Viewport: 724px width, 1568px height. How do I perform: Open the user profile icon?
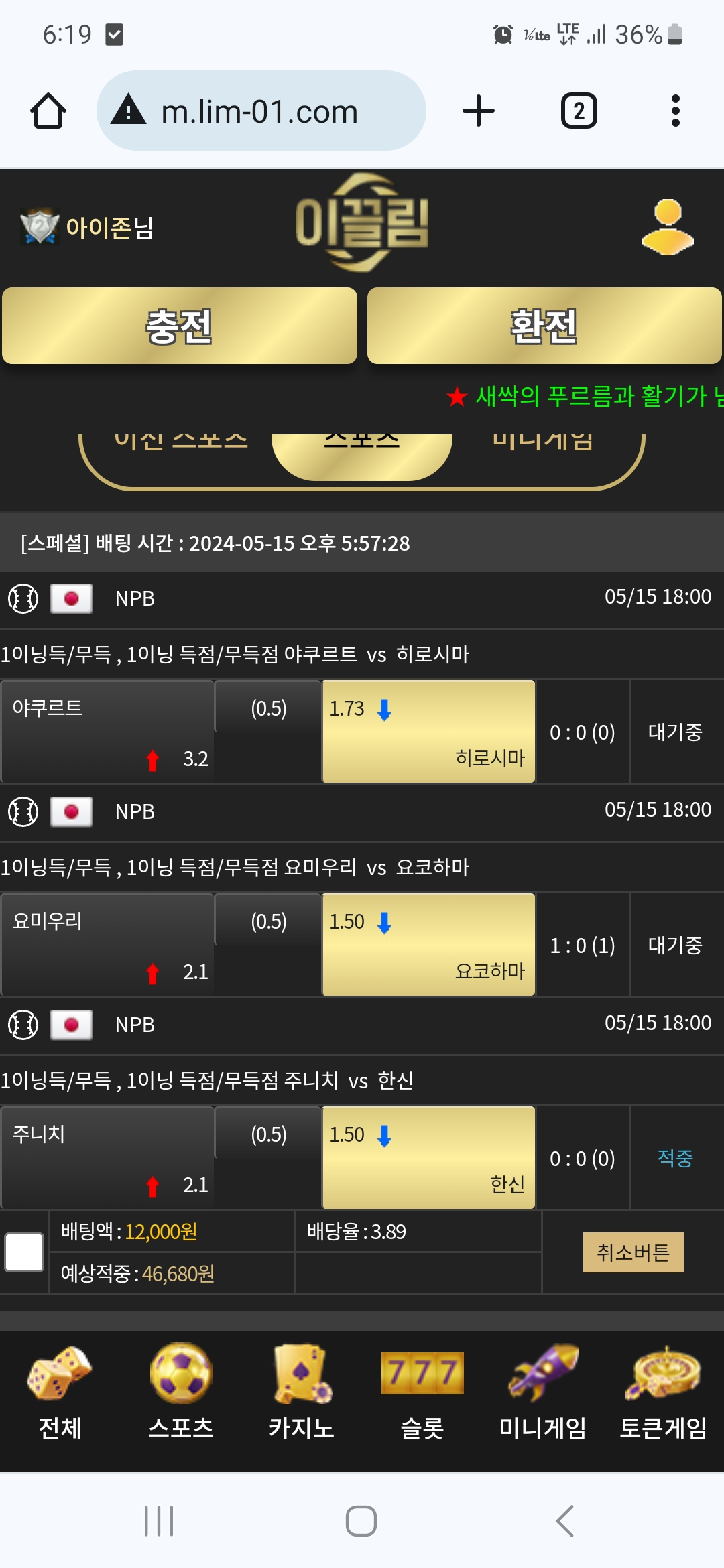click(668, 227)
